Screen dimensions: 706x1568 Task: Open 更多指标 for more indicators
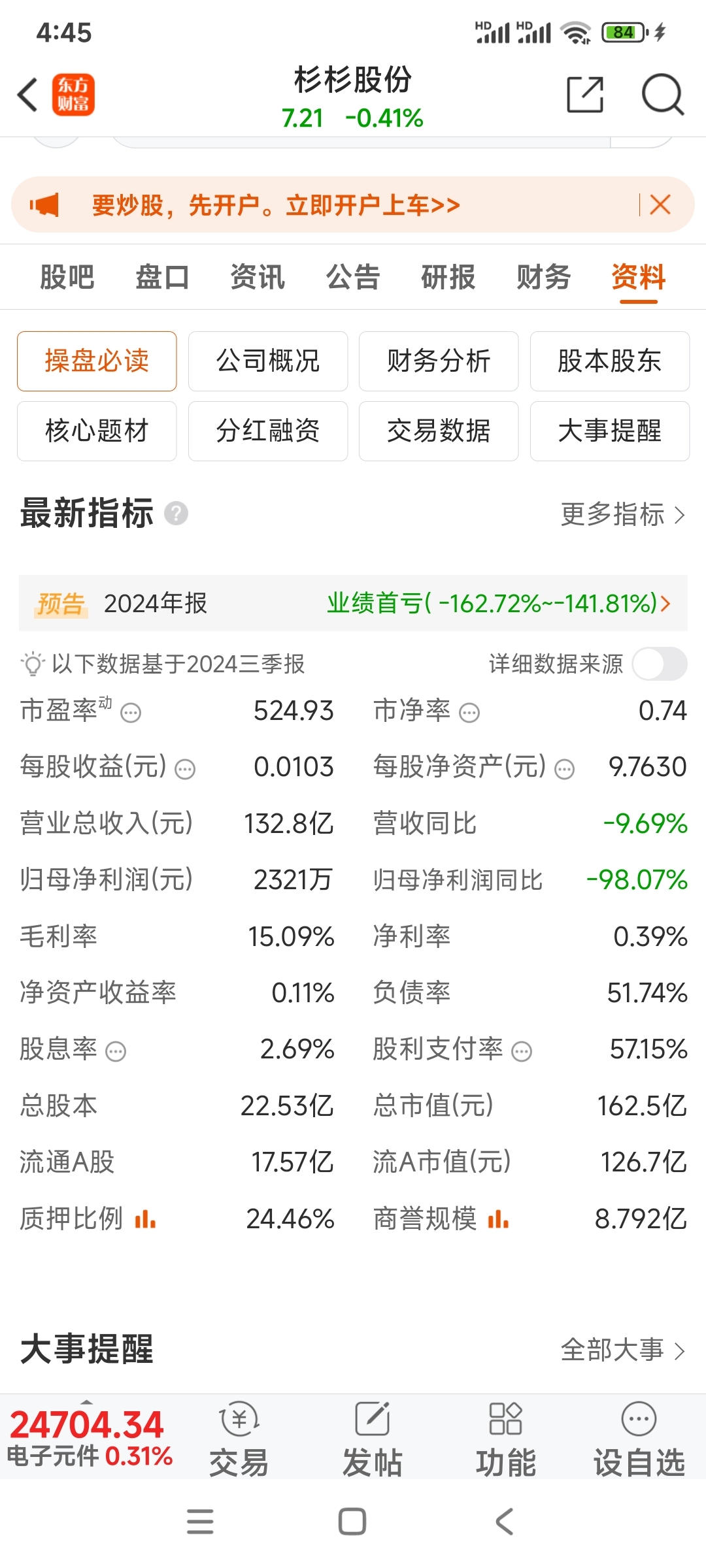(623, 514)
